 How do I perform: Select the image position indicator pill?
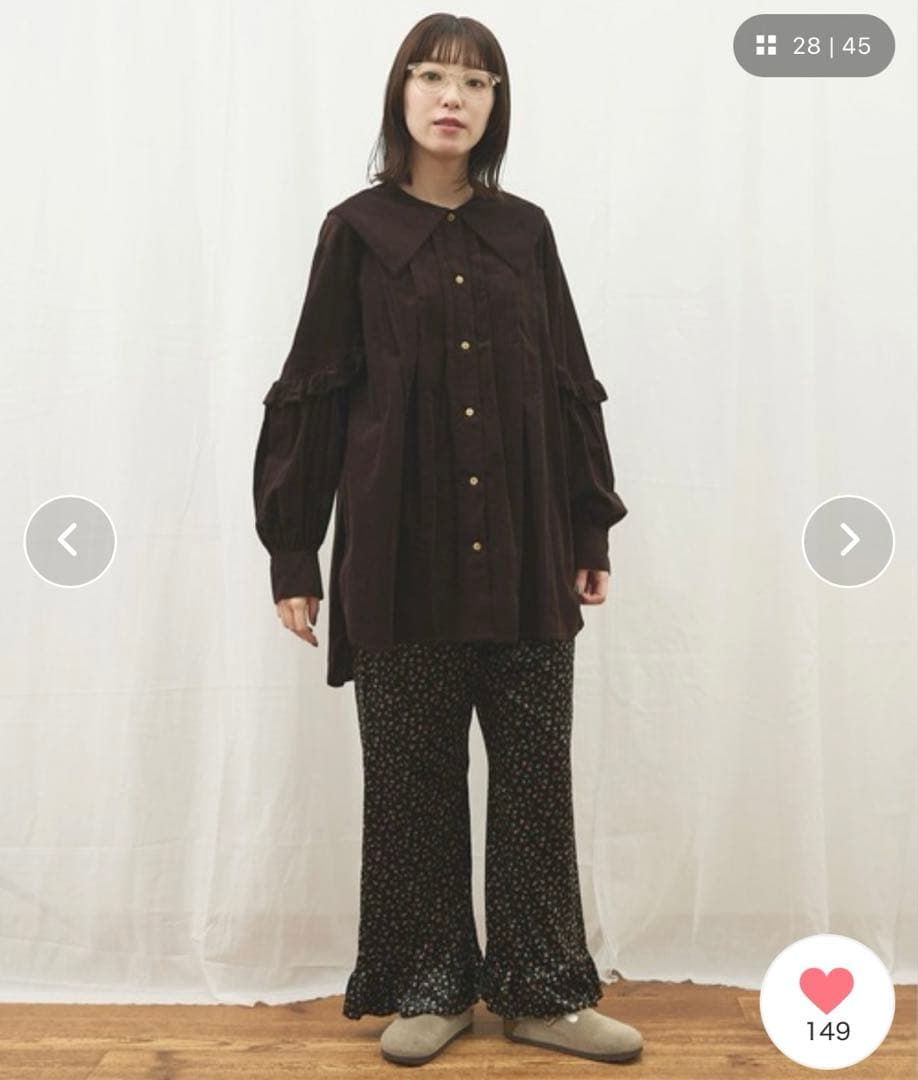click(812, 44)
